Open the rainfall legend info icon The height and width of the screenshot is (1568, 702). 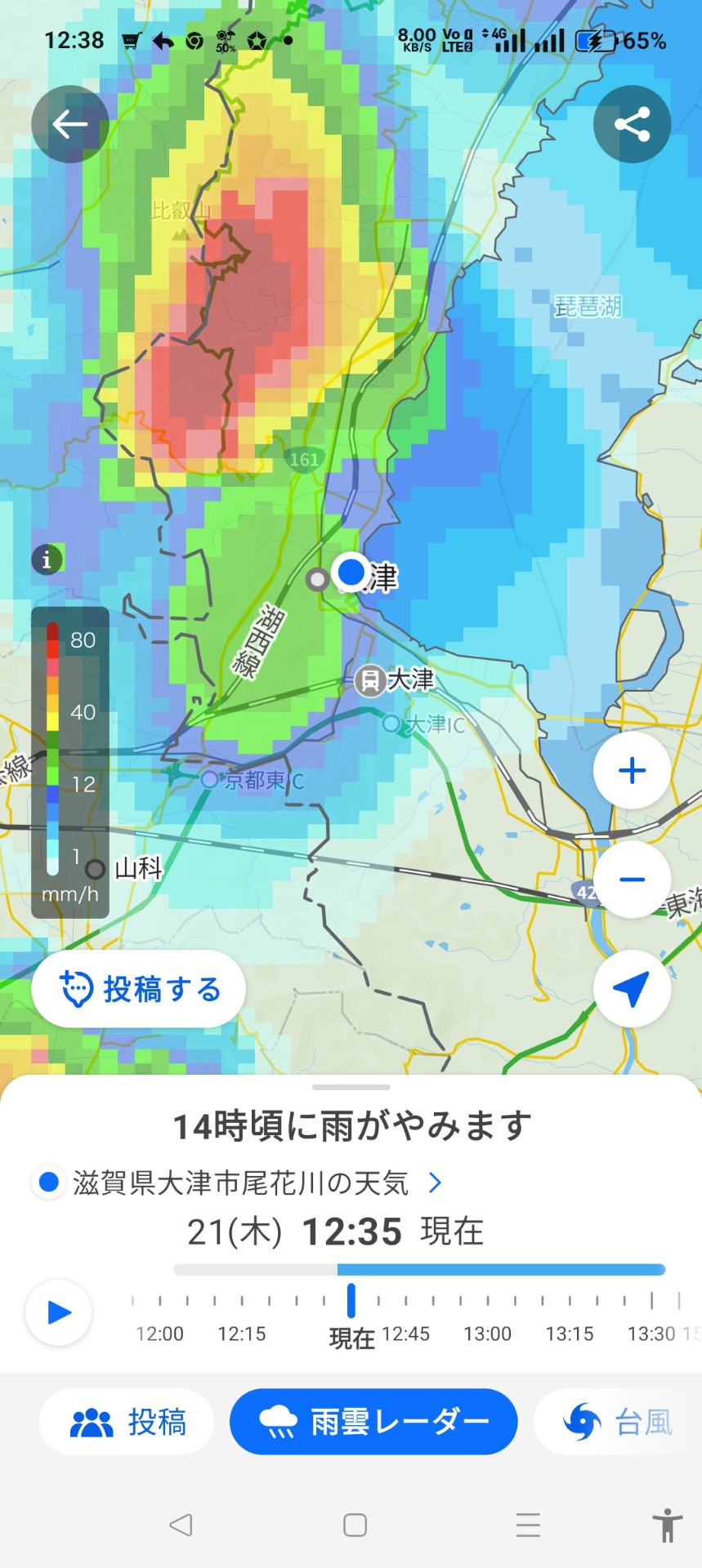[47, 559]
